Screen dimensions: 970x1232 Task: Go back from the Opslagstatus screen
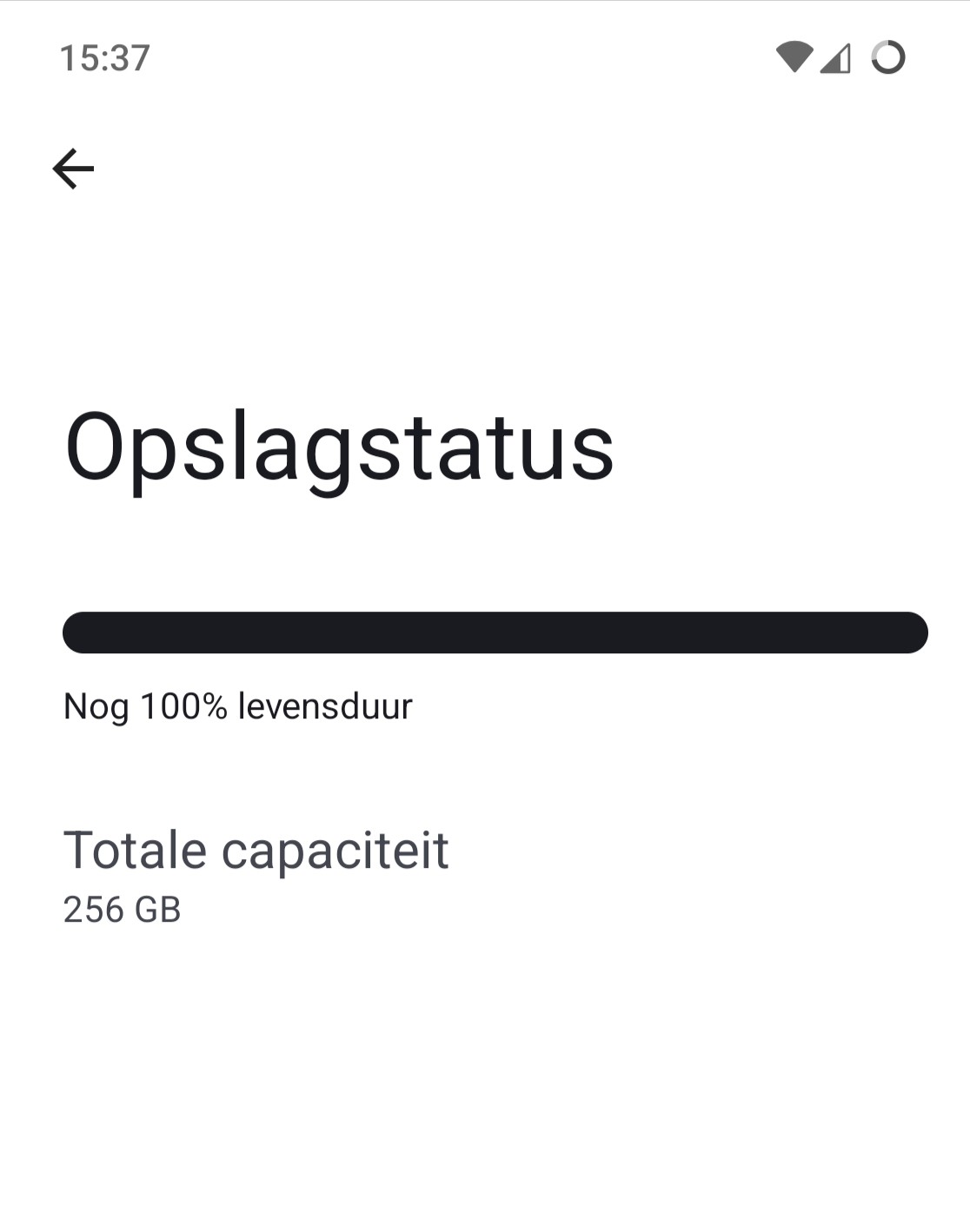(73, 169)
